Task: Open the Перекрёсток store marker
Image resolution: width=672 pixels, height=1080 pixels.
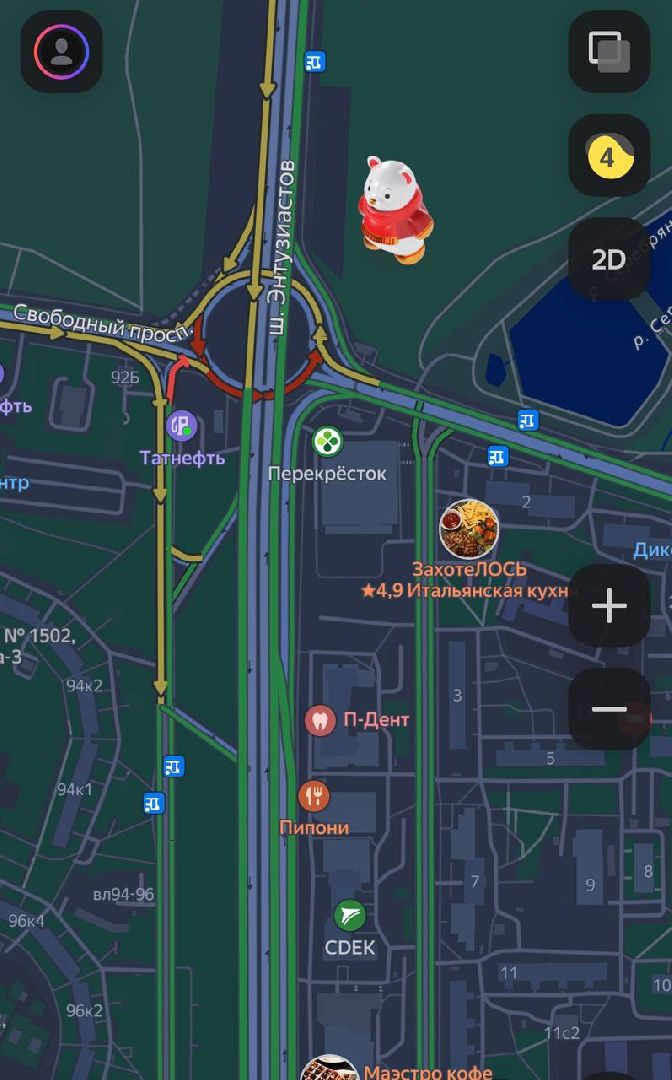Action: (x=326, y=441)
